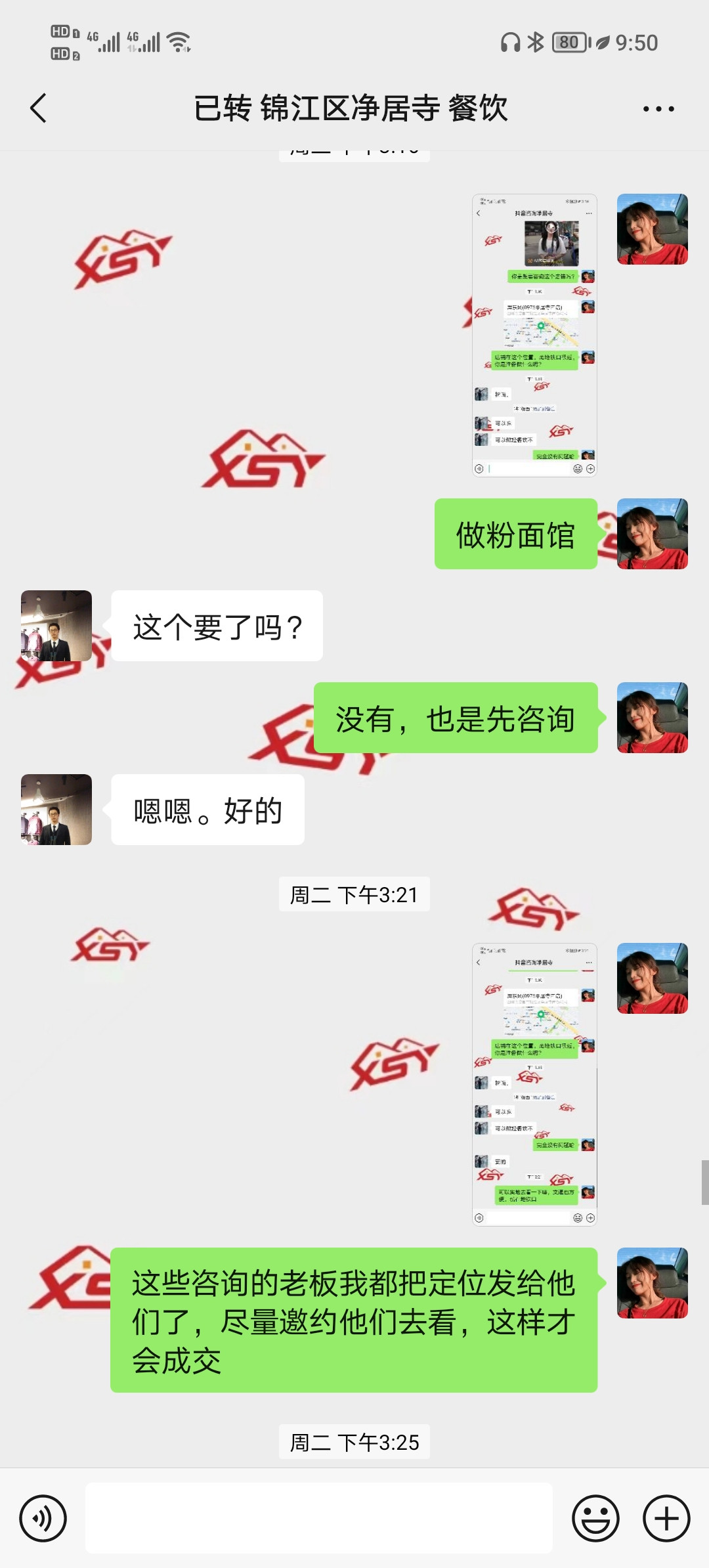Tap avatar beside 嗯嗯。好的 message
This screenshot has height=1568, width=709.
click(56, 810)
